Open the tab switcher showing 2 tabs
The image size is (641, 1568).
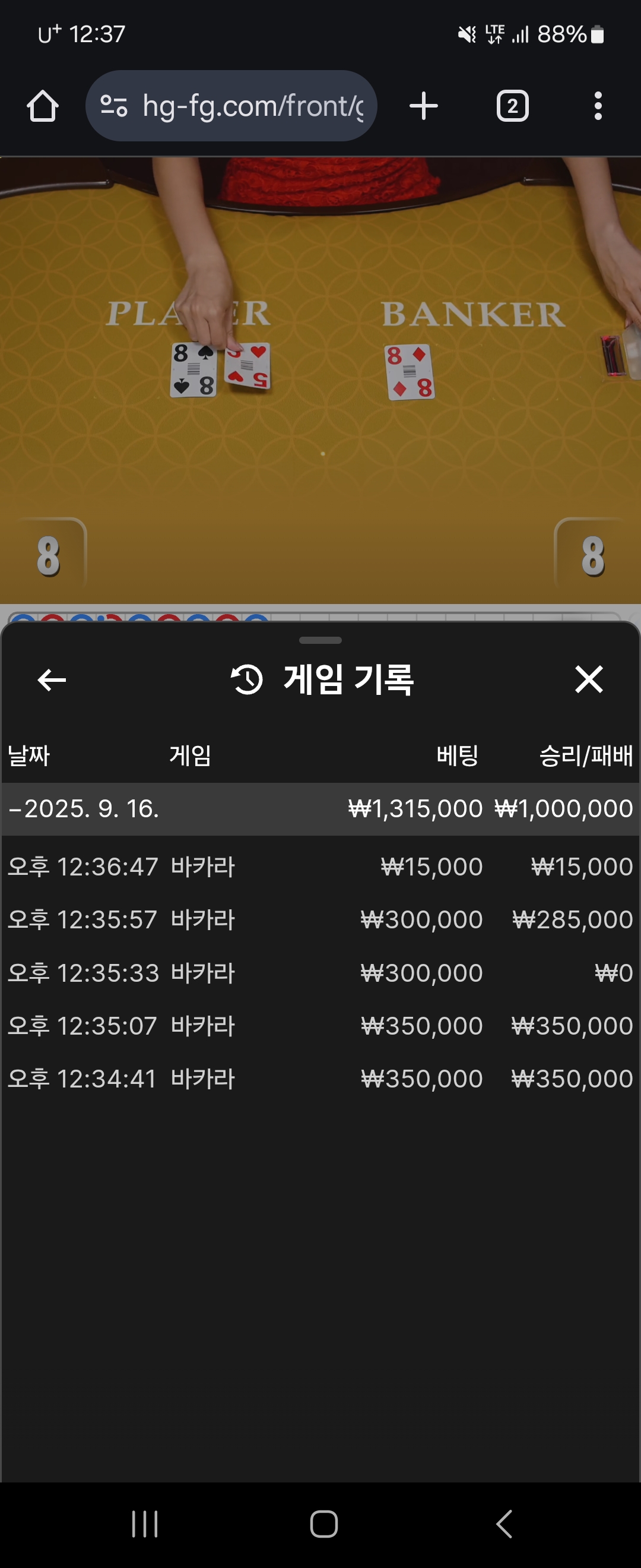coord(513,106)
